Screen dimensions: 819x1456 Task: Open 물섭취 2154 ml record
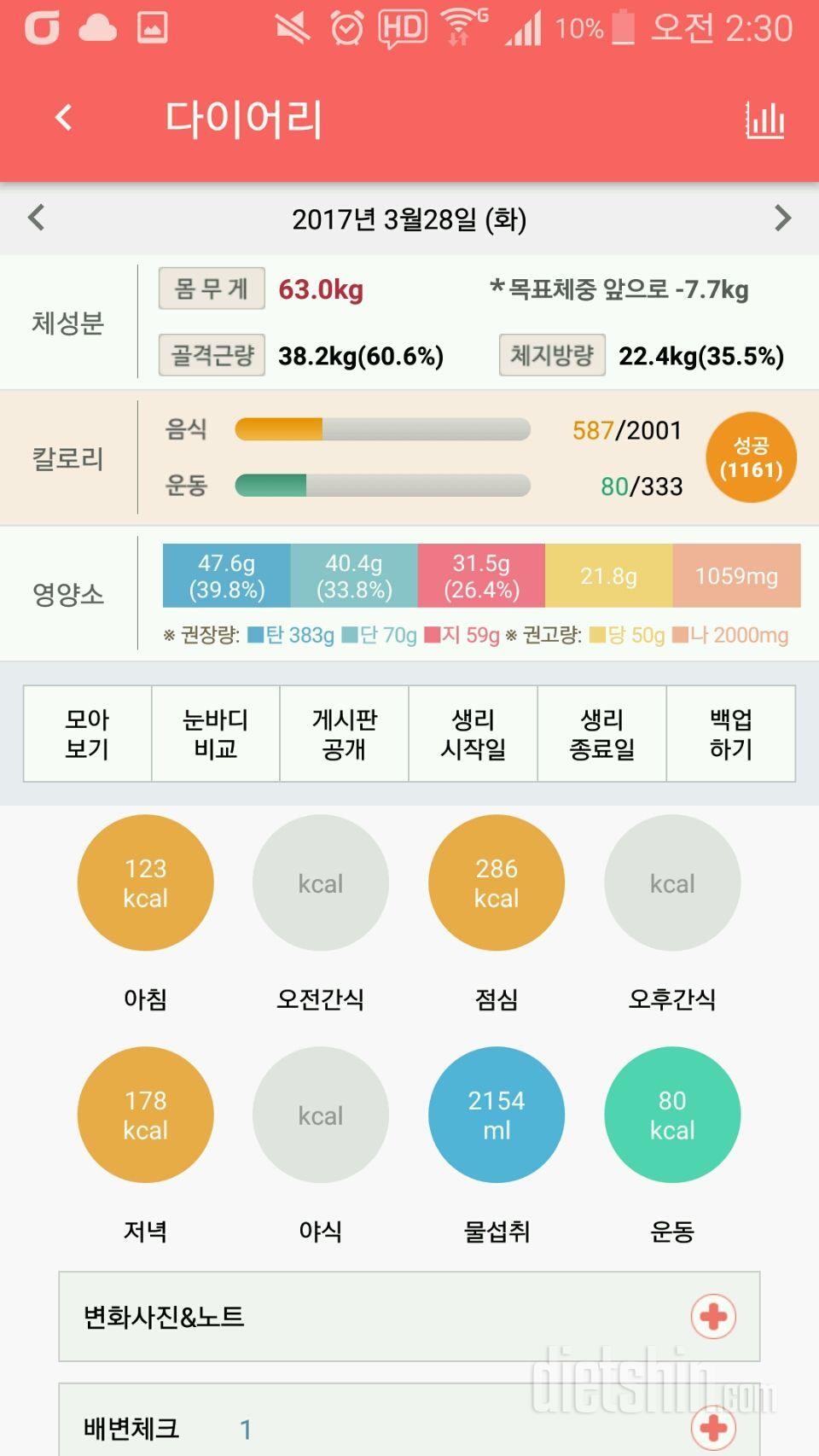(x=497, y=1115)
